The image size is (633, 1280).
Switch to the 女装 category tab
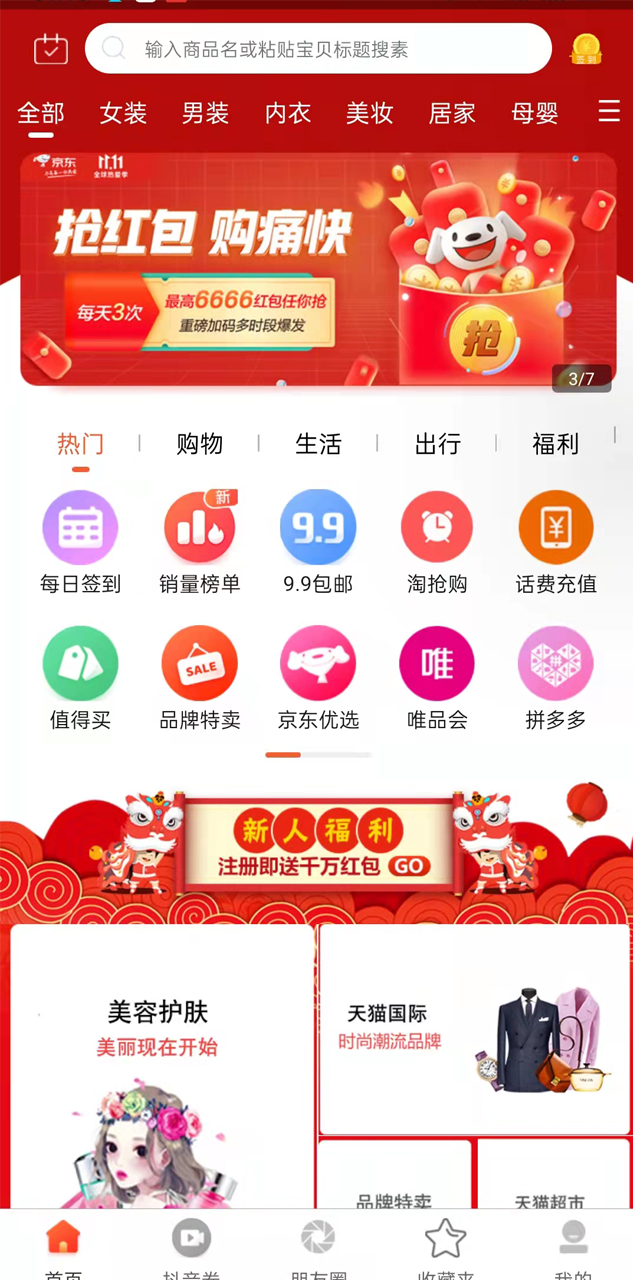[x=123, y=113]
